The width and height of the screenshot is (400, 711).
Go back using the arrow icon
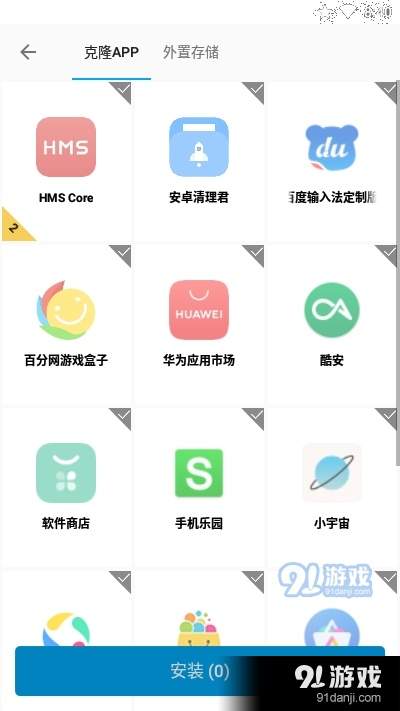(28, 52)
